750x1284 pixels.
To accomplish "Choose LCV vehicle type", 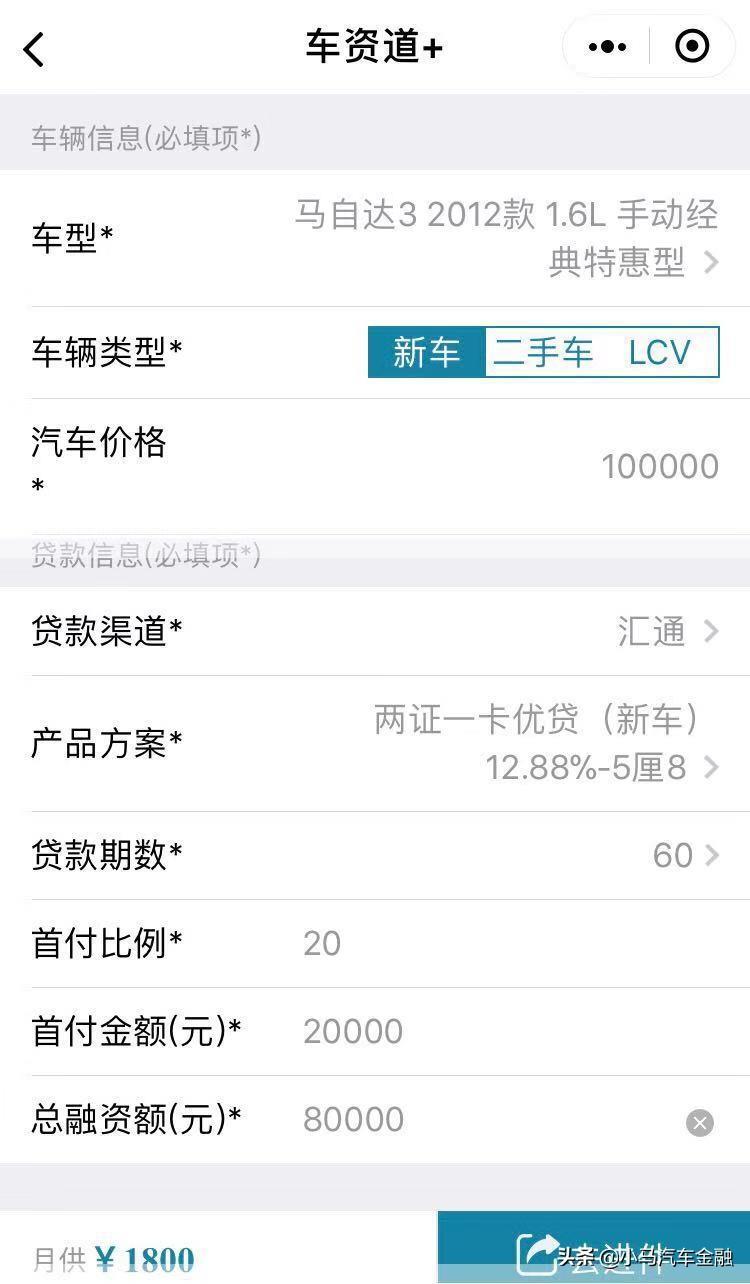I will pyautogui.click(x=659, y=352).
